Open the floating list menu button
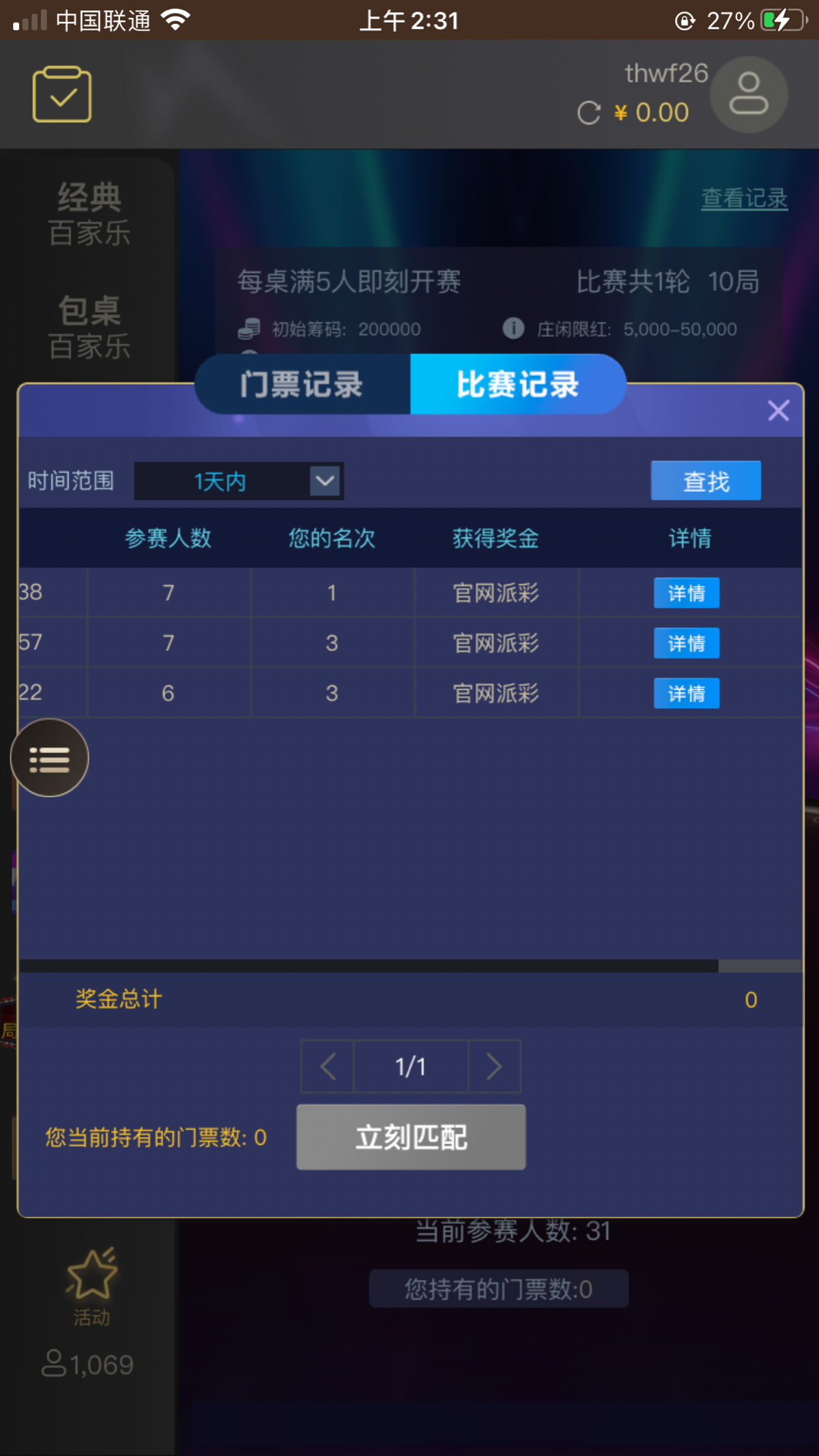The height and width of the screenshot is (1456, 819). tap(50, 758)
